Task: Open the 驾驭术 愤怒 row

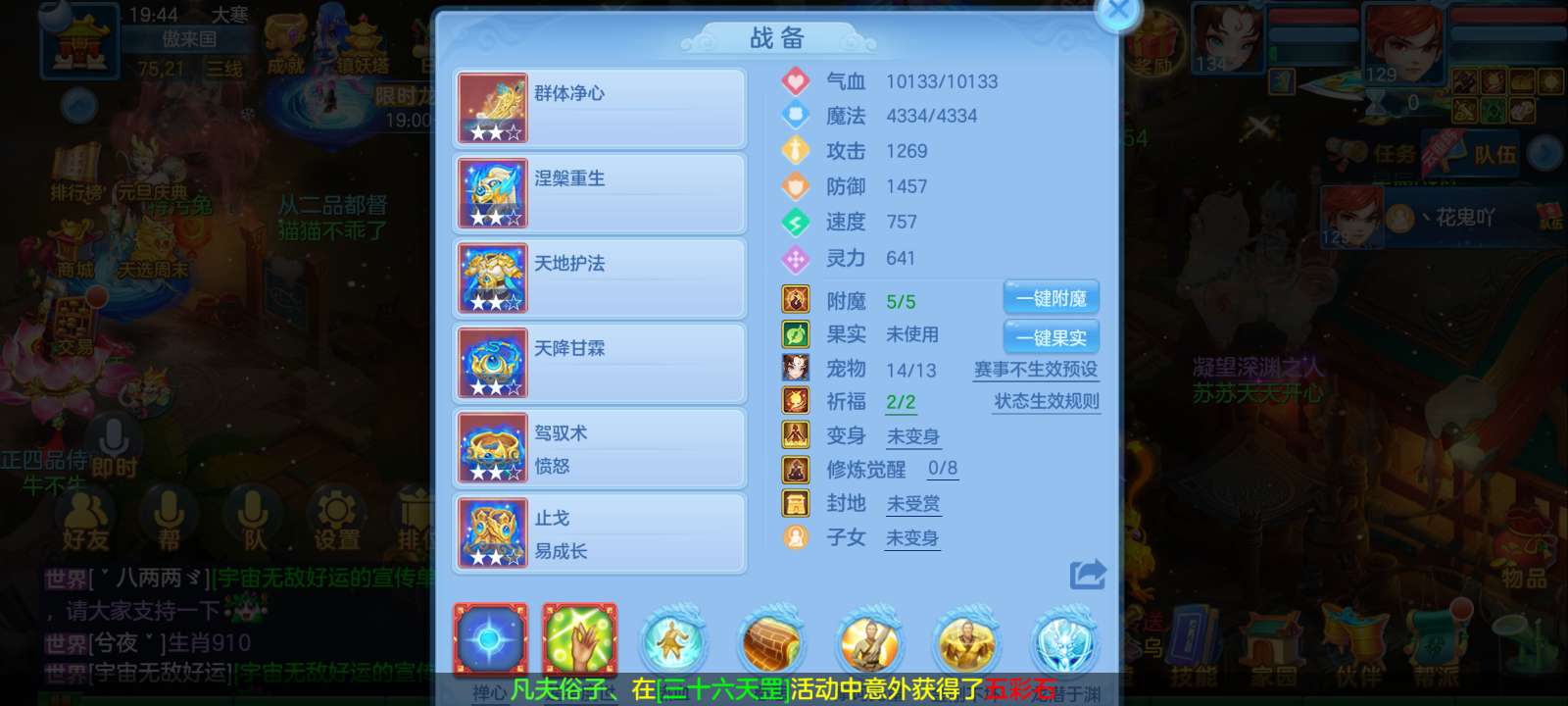Action: pos(600,448)
